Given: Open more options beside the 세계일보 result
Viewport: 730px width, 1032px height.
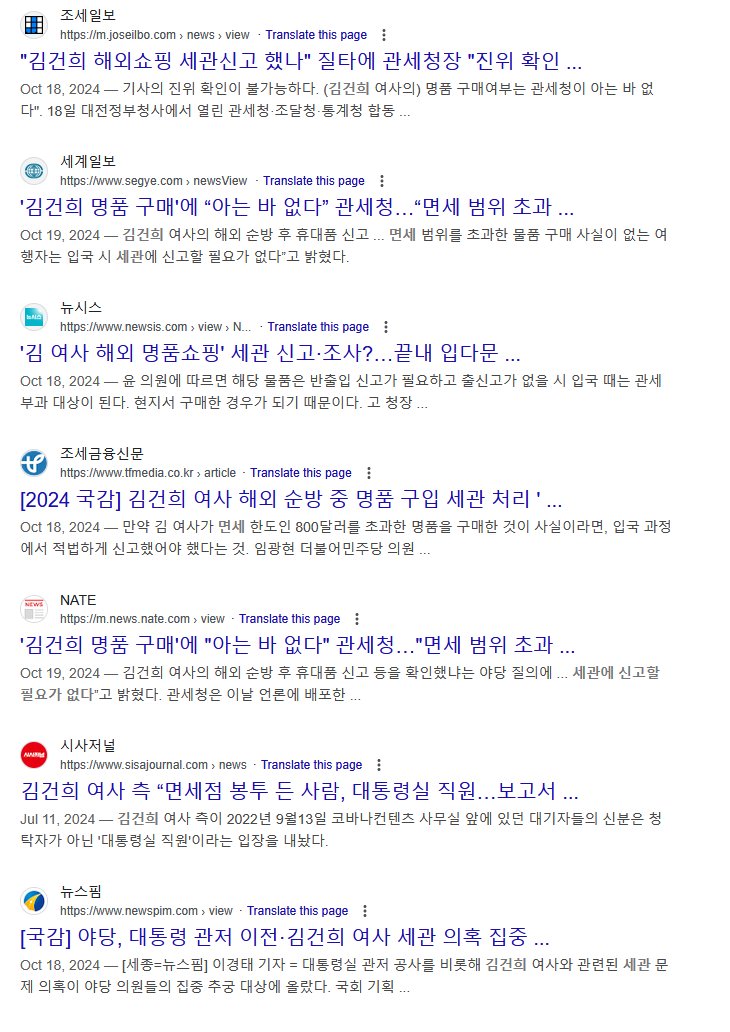Looking at the screenshot, I should (385, 181).
